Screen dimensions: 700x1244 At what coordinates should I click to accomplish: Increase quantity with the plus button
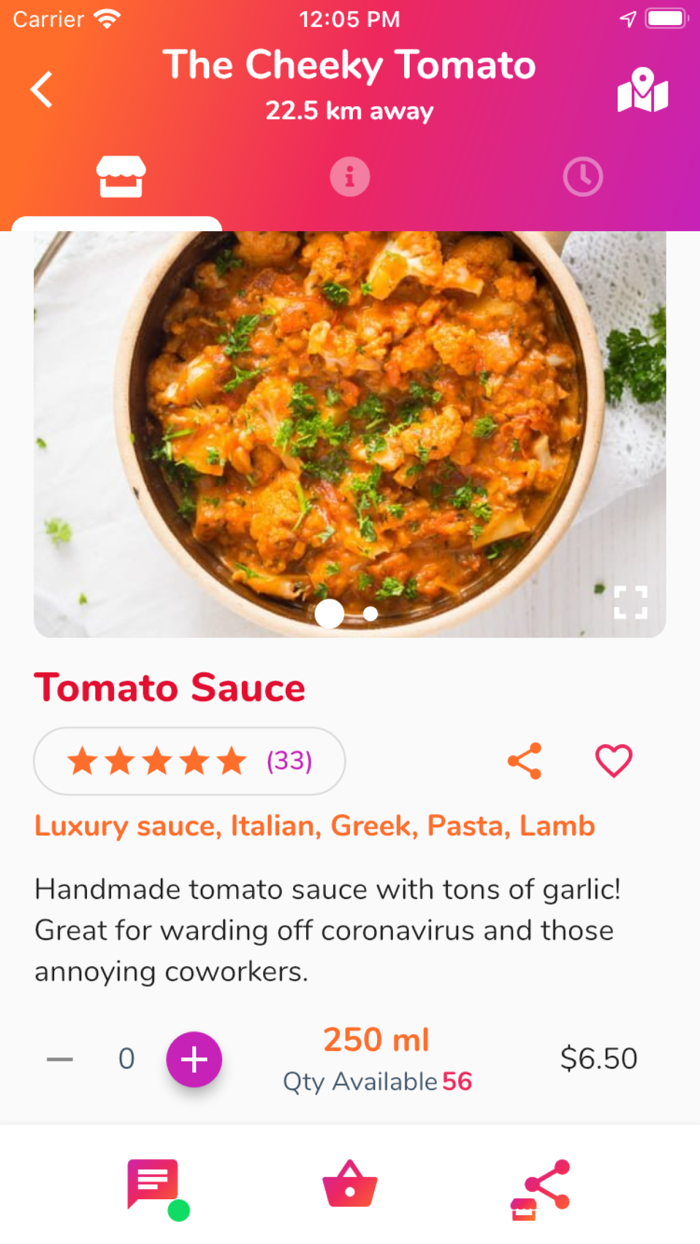(194, 1059)
